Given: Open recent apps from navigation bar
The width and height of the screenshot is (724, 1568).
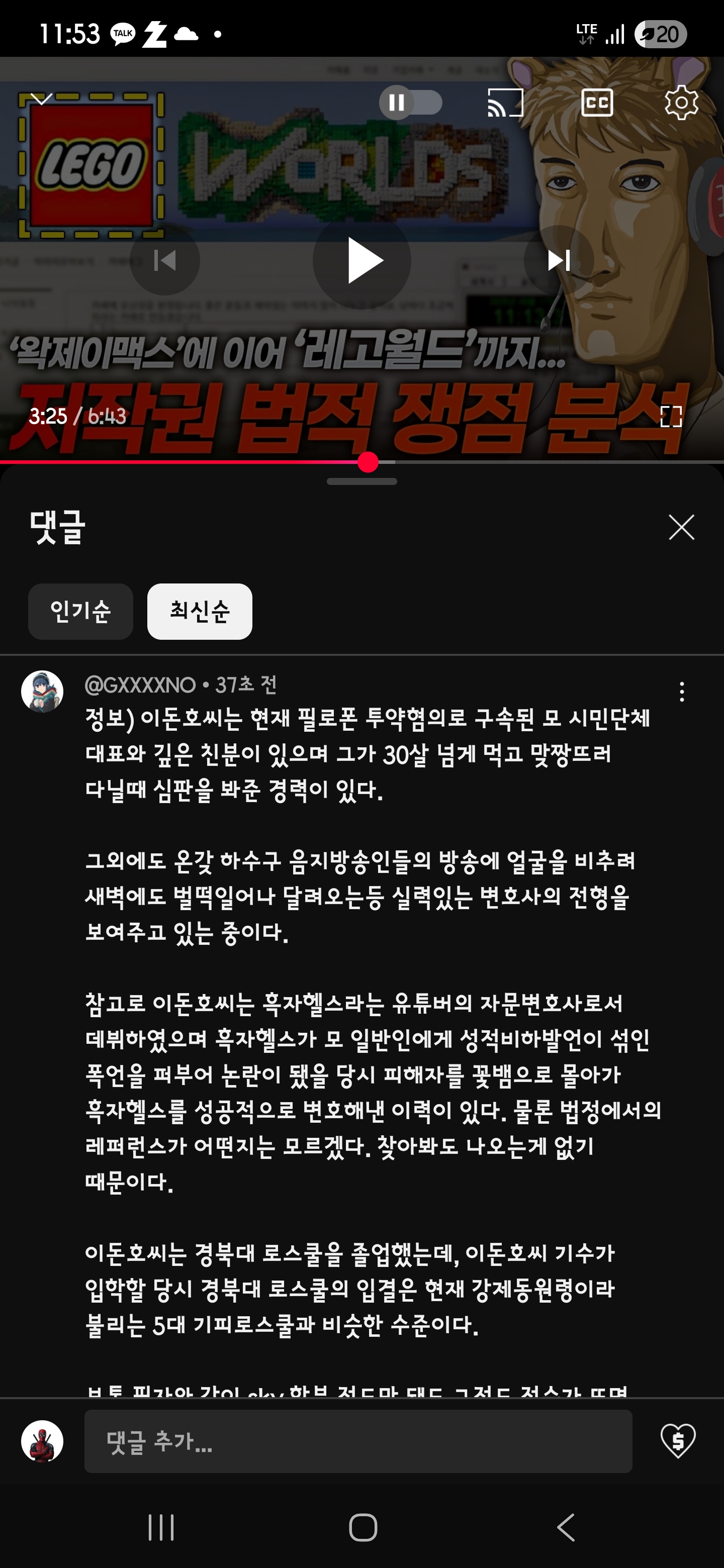Looking at the screenshot, I should point(161,1527).
